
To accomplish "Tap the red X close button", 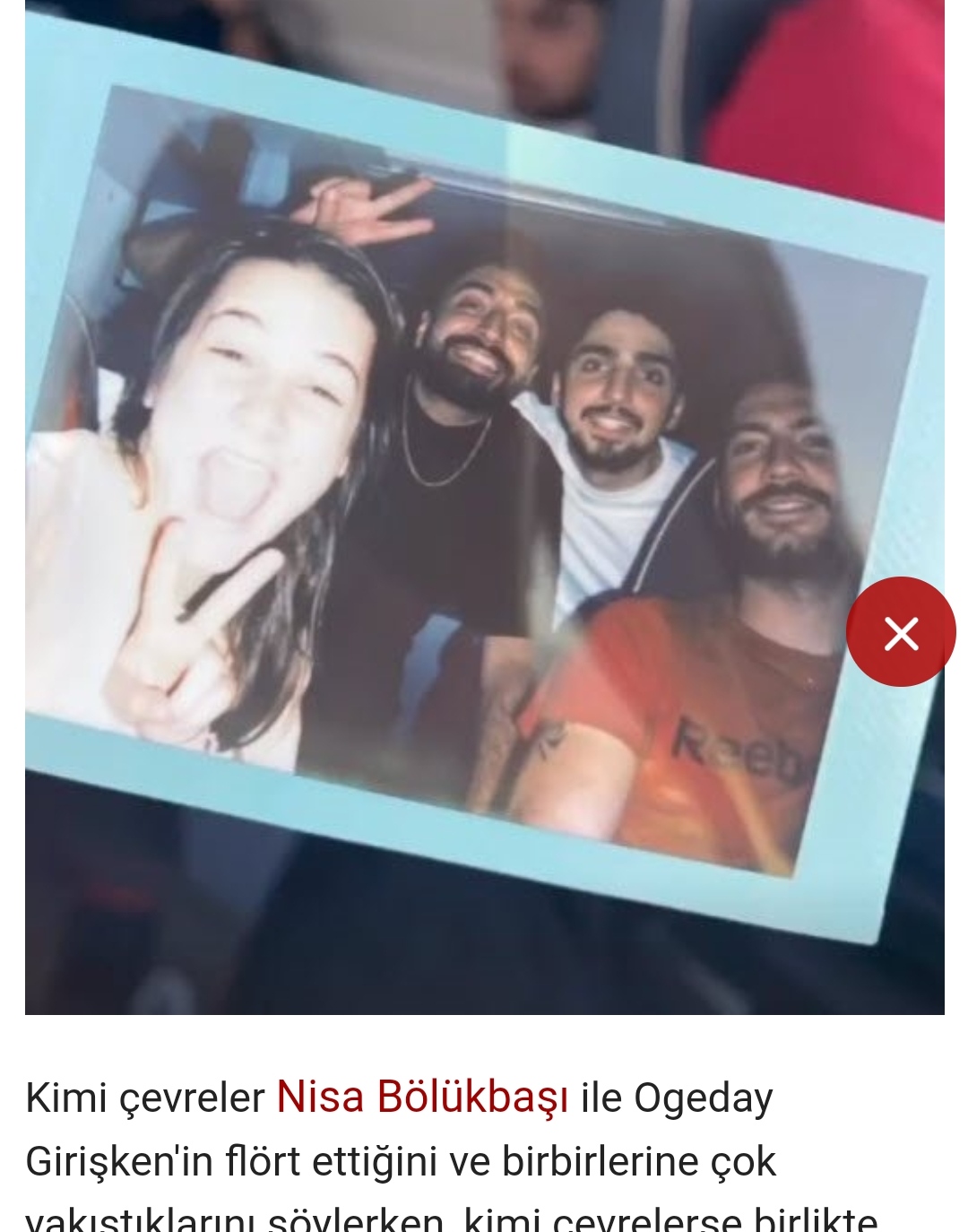I will click(901, 633).
